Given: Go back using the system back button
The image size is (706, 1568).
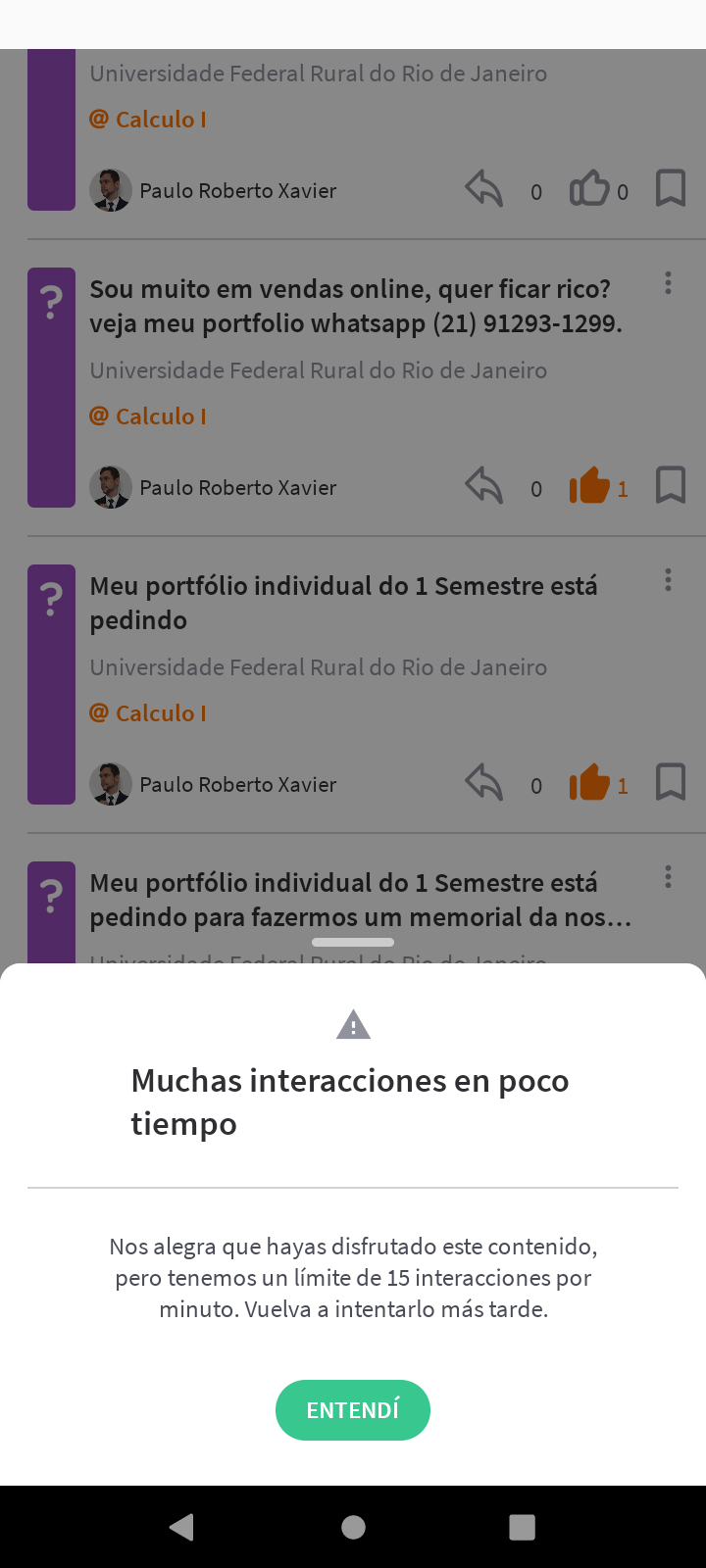Looking at the screenshot, I should (x=182, y=1527).
